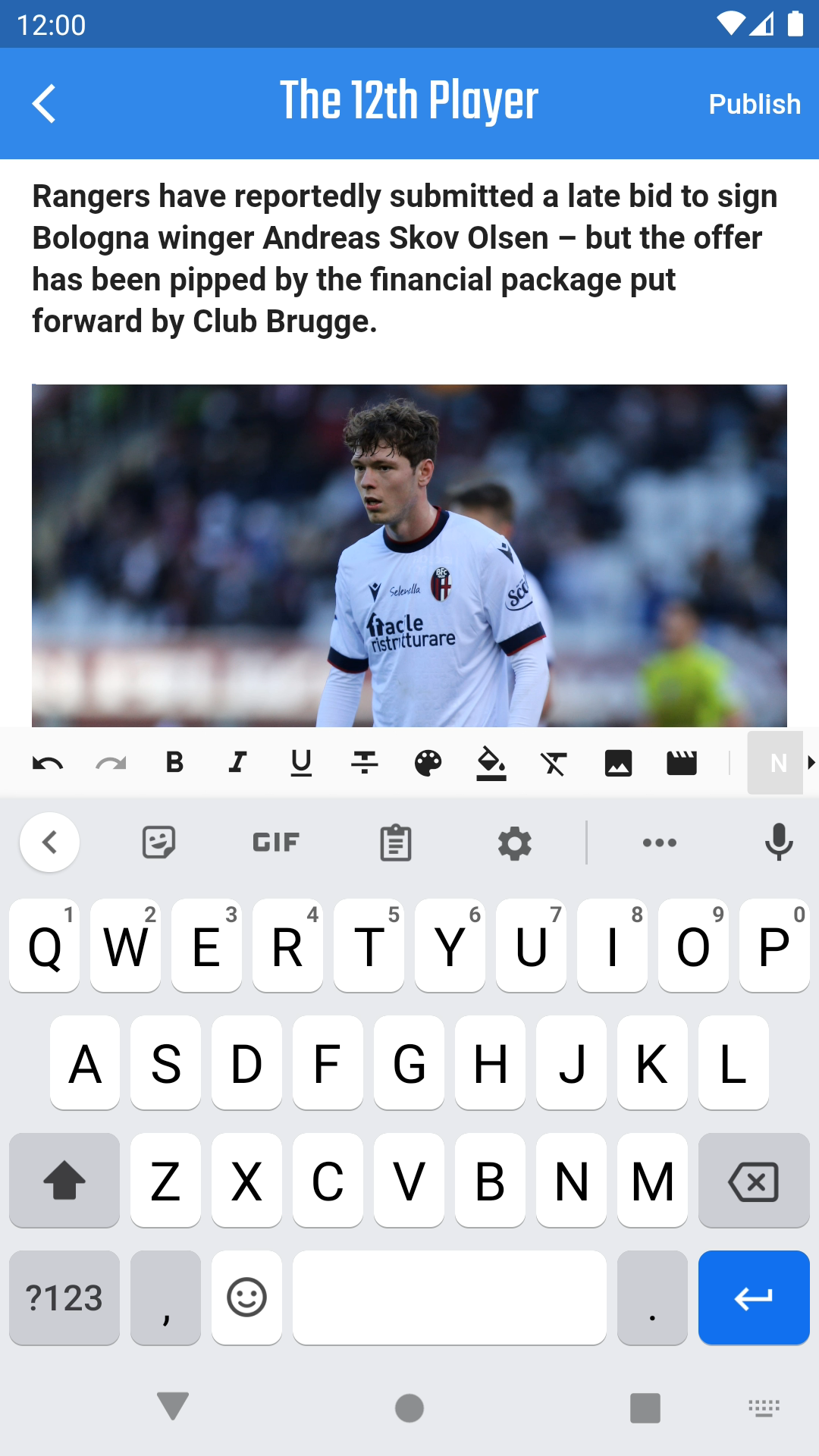Open the keyboard GIF picker
819x1456 pixels.
tap(276, 843)
